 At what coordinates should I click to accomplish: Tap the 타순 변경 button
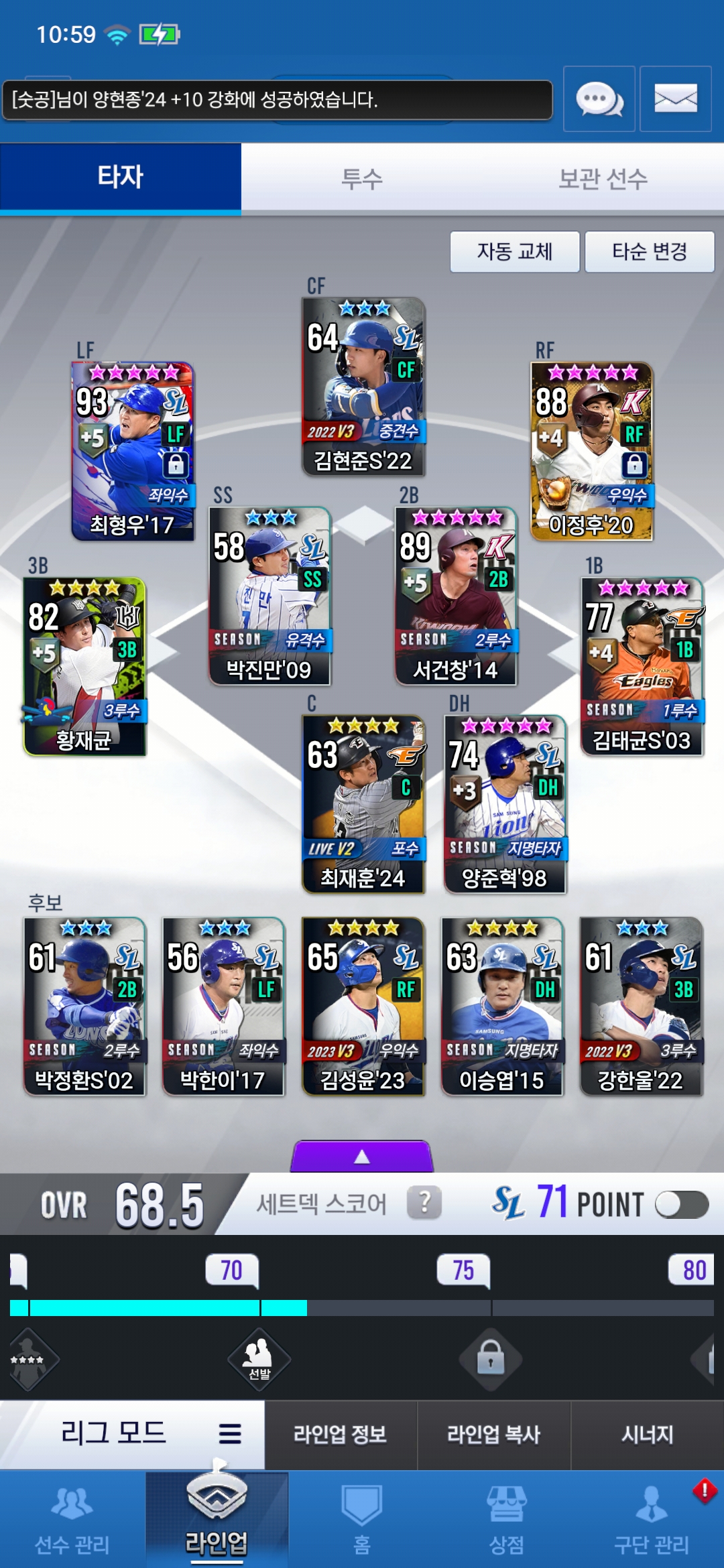[x=649, y=252]
